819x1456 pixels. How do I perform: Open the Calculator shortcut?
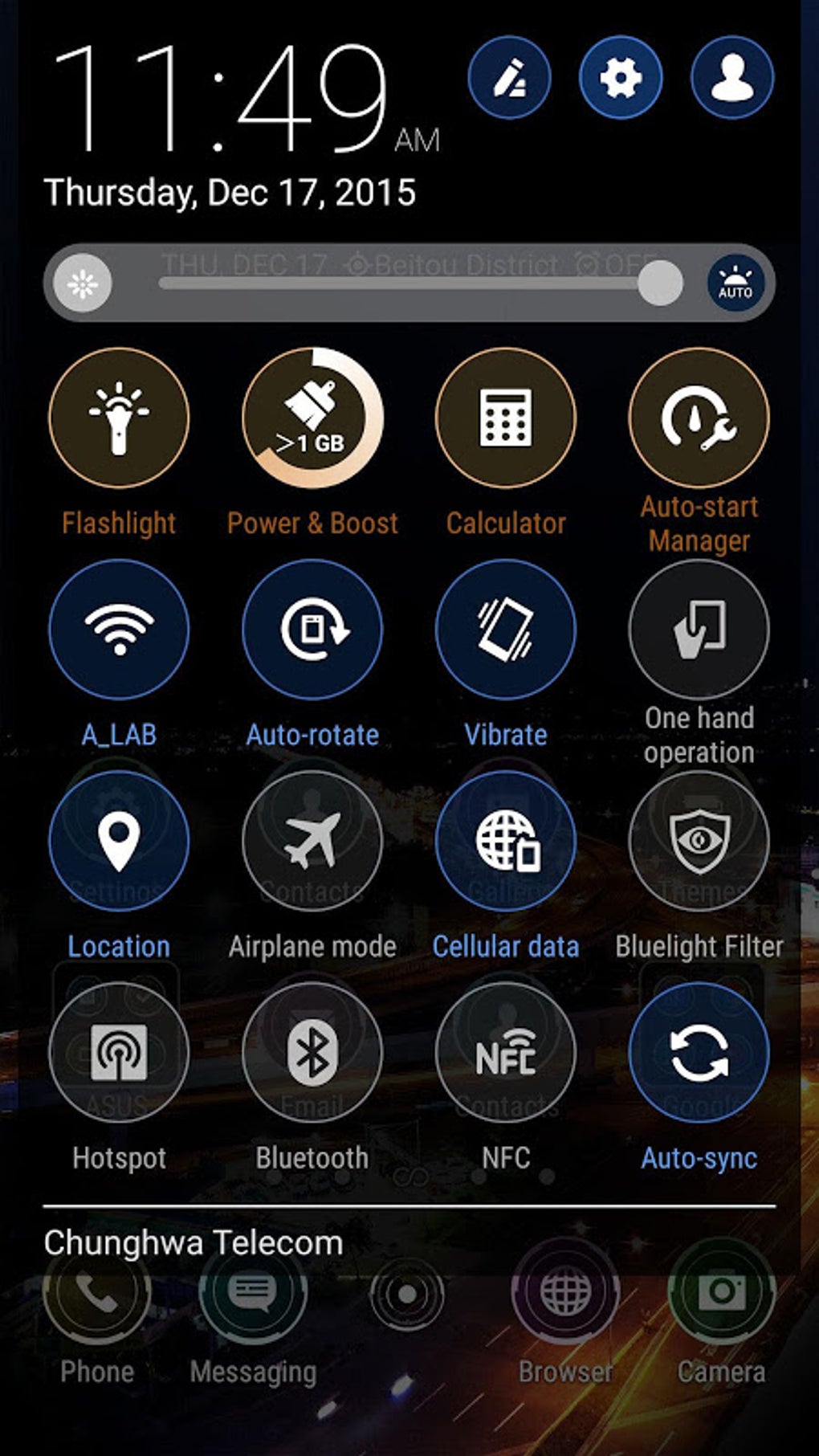coord(506,418)
